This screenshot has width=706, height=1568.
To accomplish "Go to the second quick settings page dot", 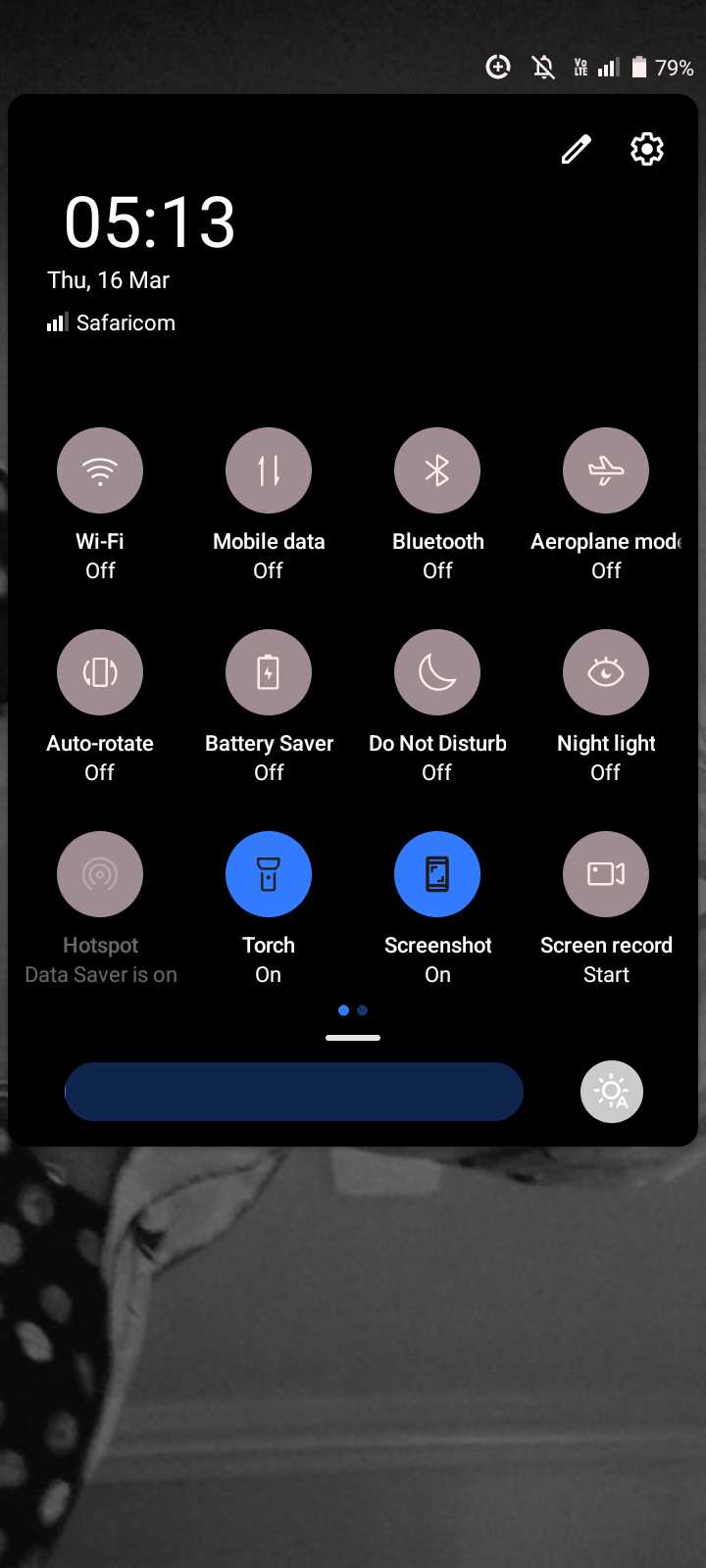I will pos(363,1010).
